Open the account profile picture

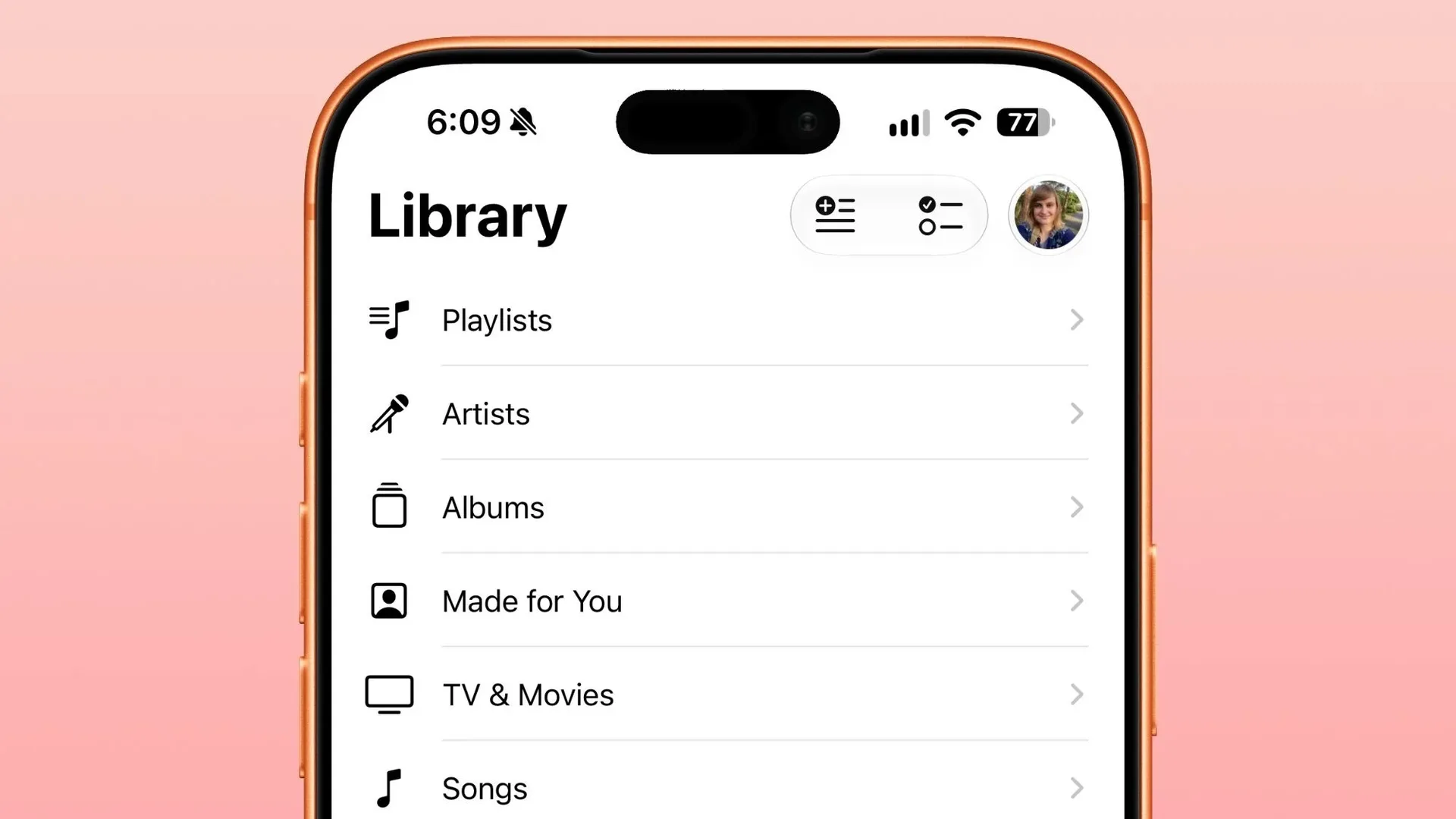point(1048,215)
